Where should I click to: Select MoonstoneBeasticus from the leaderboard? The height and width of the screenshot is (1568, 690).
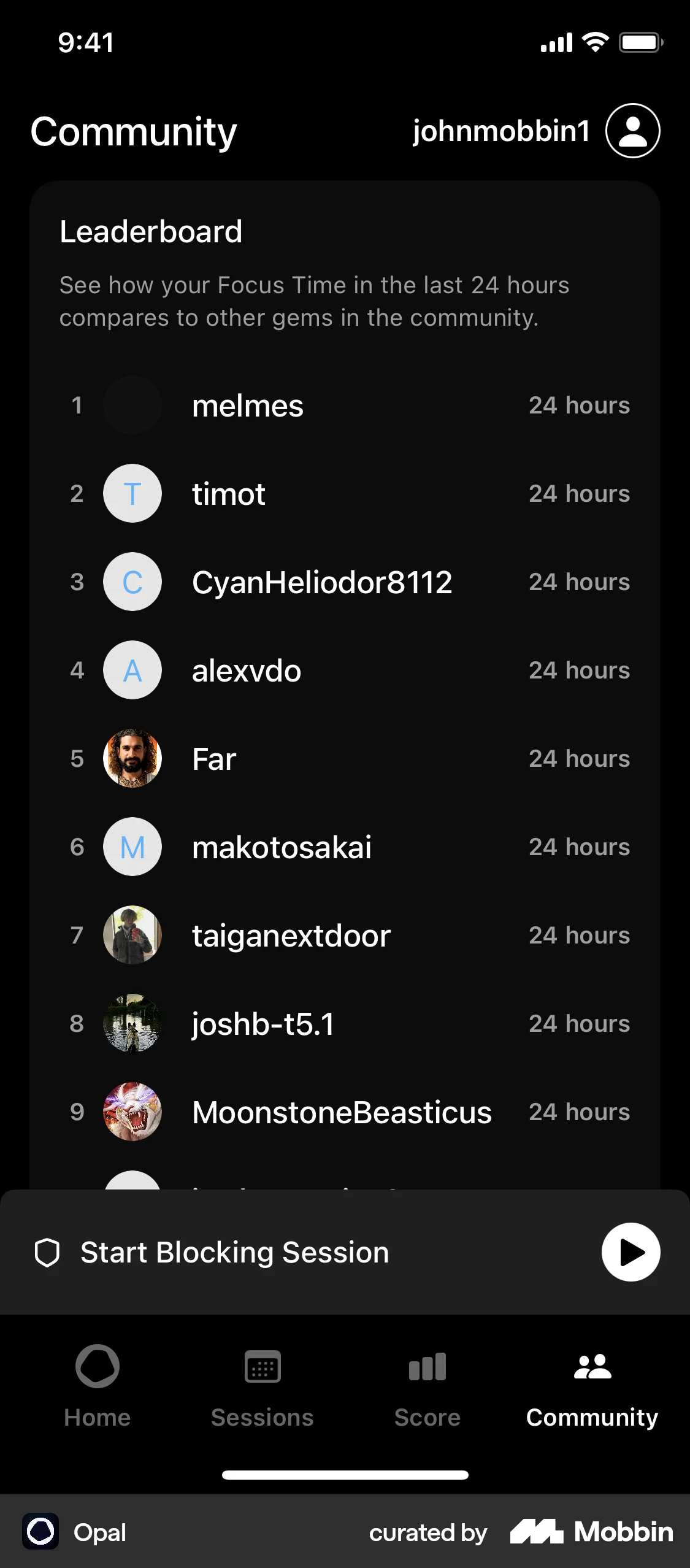tap(341, 1112)
